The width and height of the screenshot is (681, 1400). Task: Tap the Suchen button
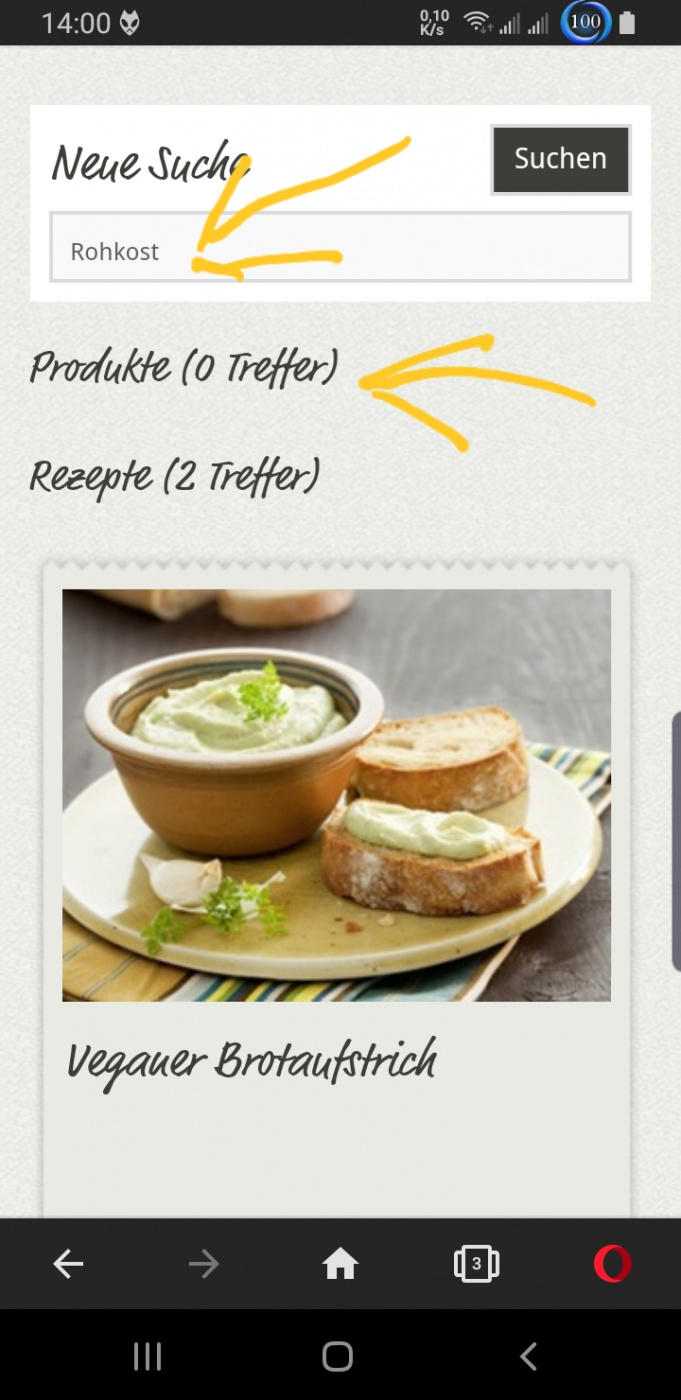pos(560,159)
